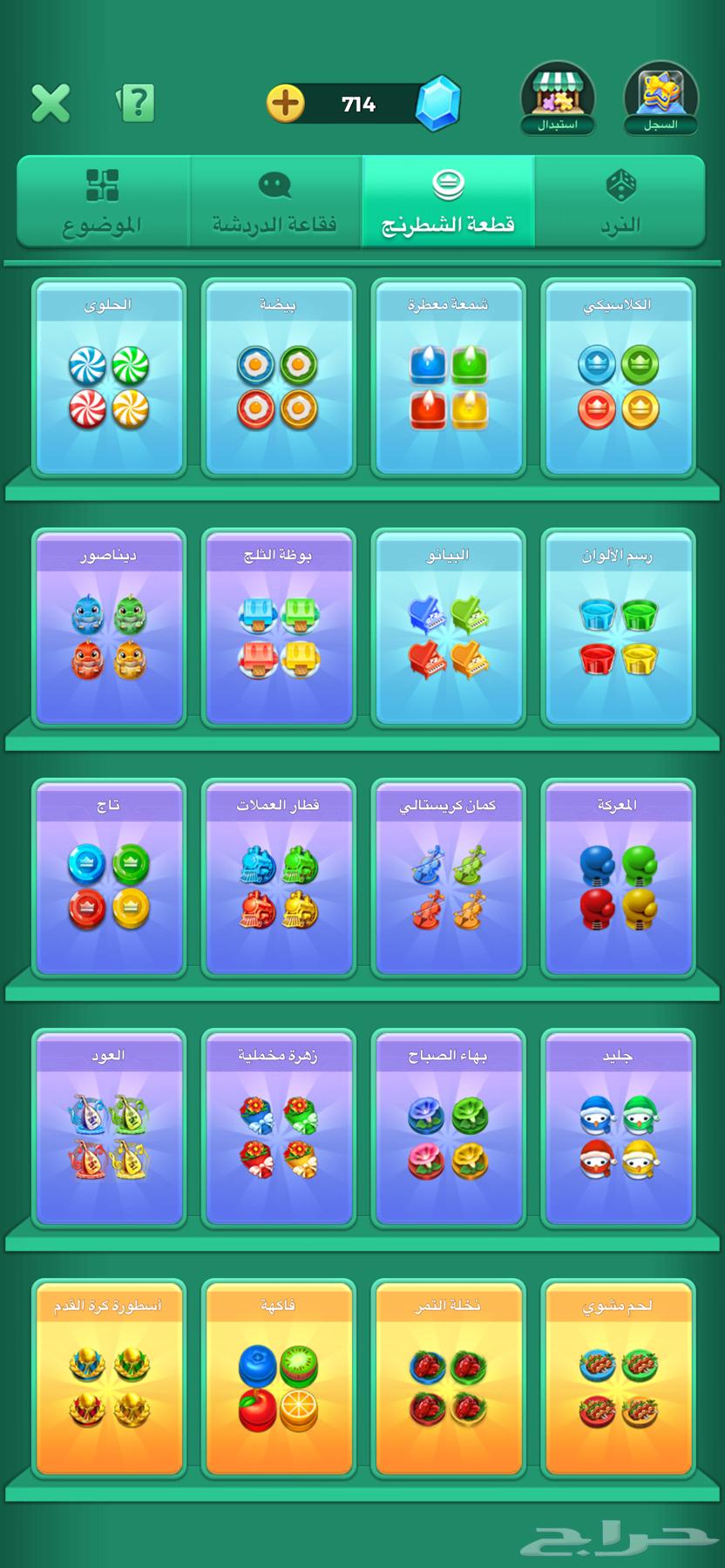Open the السجل record icon
Screen dimensions: 725x1568
click(661, 99)
